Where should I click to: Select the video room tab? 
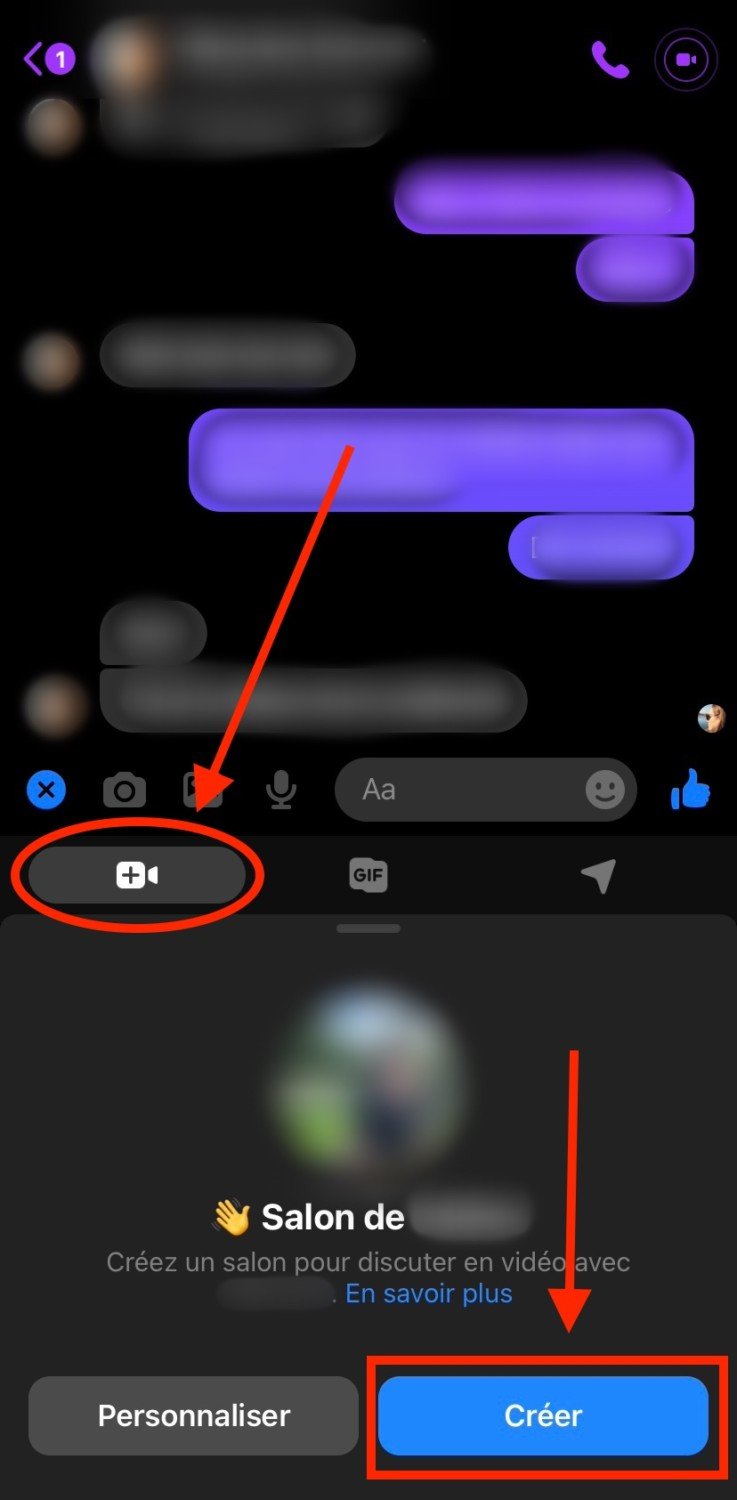pos(137,876)
